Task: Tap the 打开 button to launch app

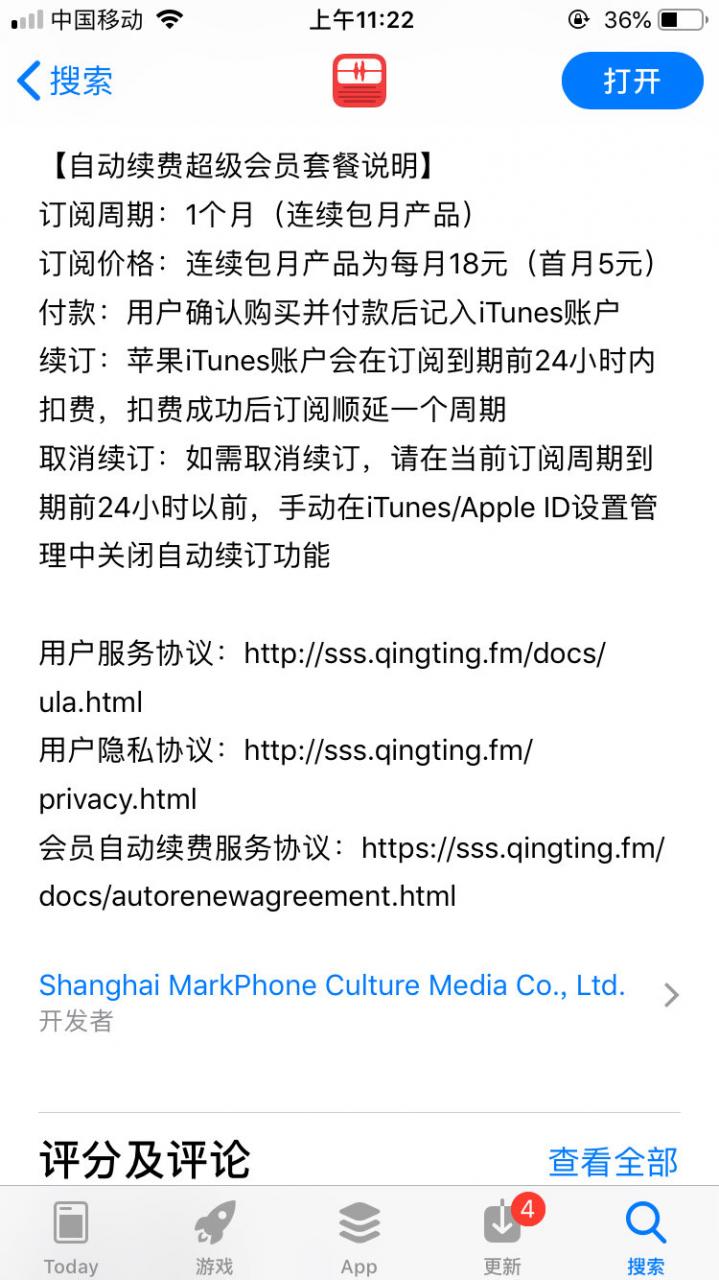Action: point(632,81)
